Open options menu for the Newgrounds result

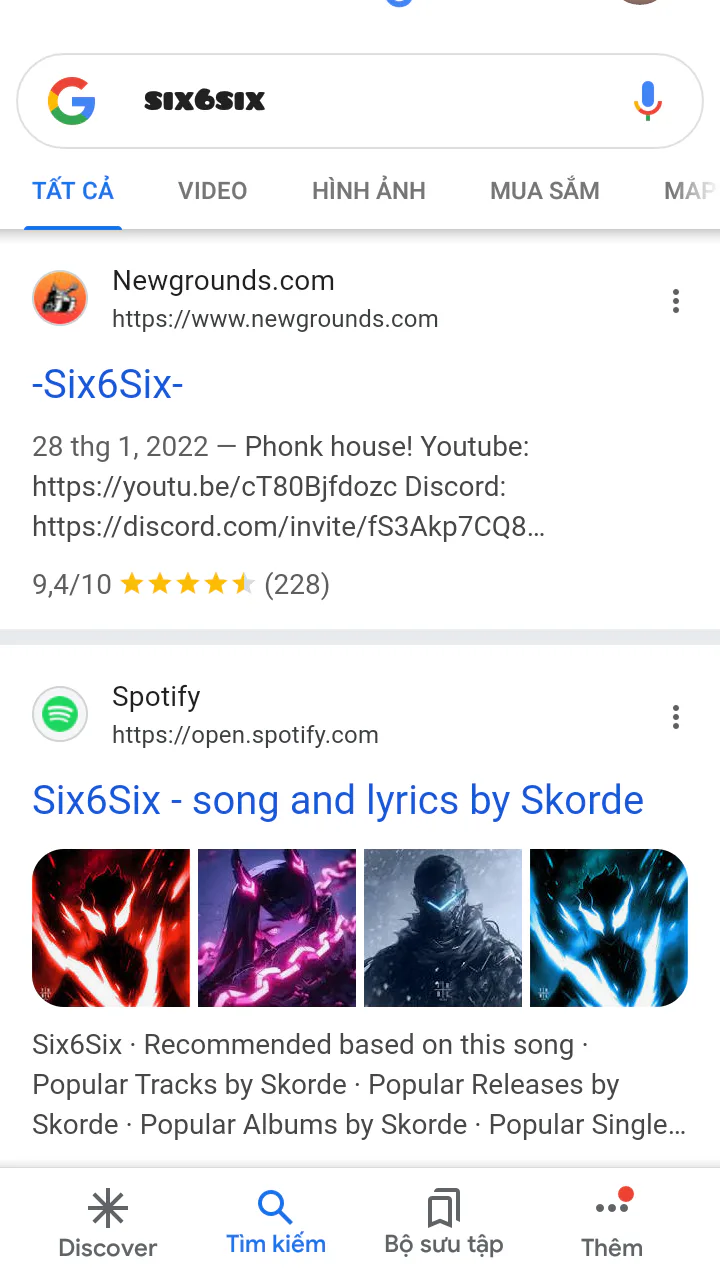coord(676,300)
